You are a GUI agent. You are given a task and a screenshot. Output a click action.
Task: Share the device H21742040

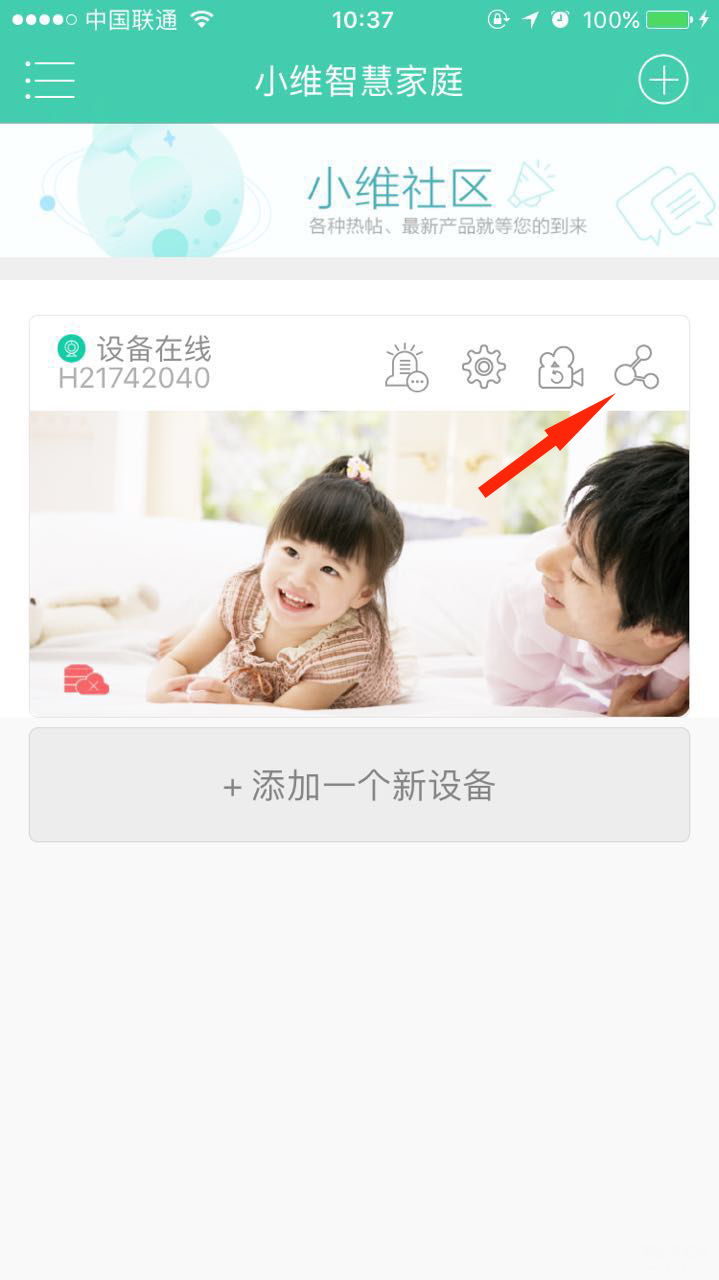pyautogui.click(x=637, y=367)
